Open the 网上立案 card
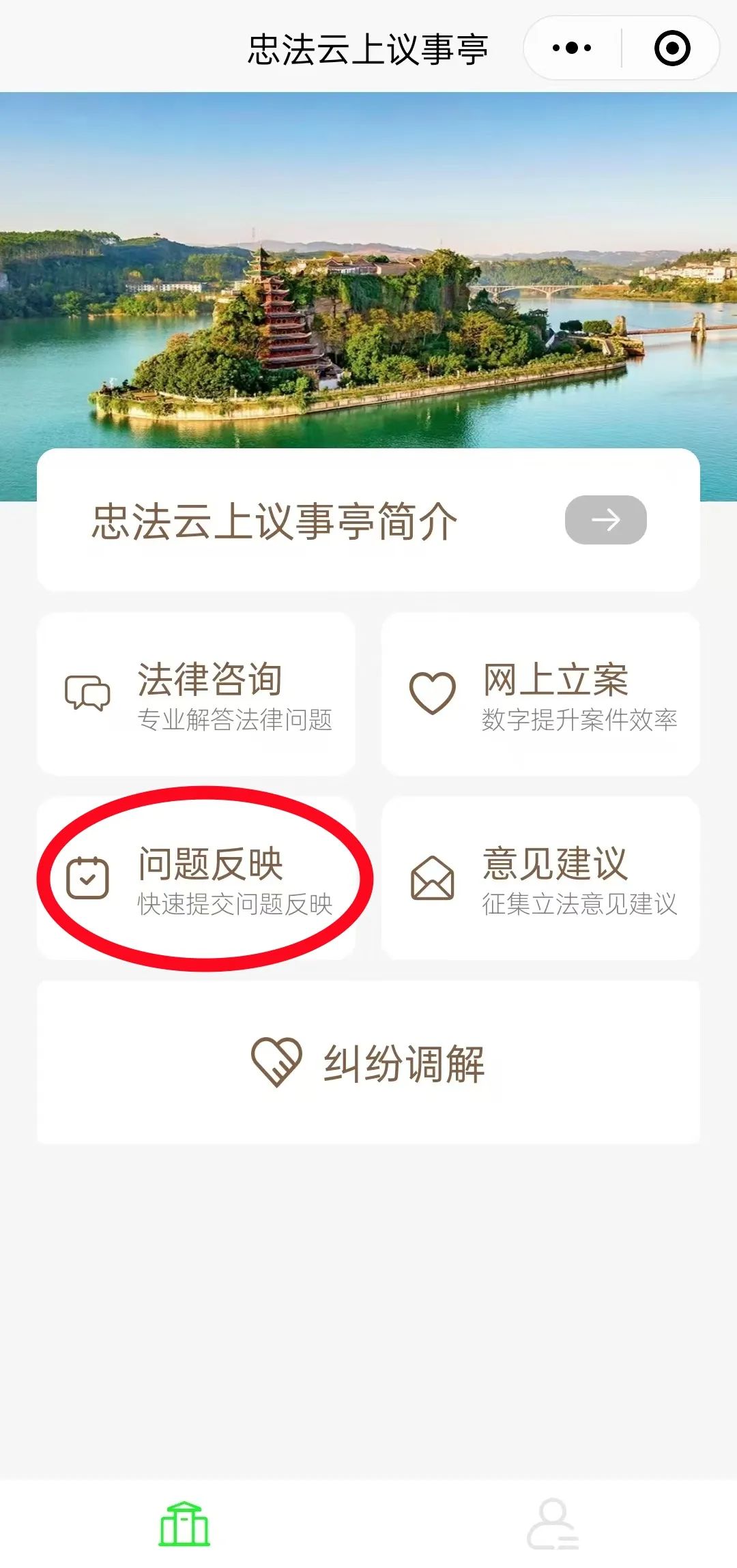The image size is (737, 1568). [x=540, y=694]
